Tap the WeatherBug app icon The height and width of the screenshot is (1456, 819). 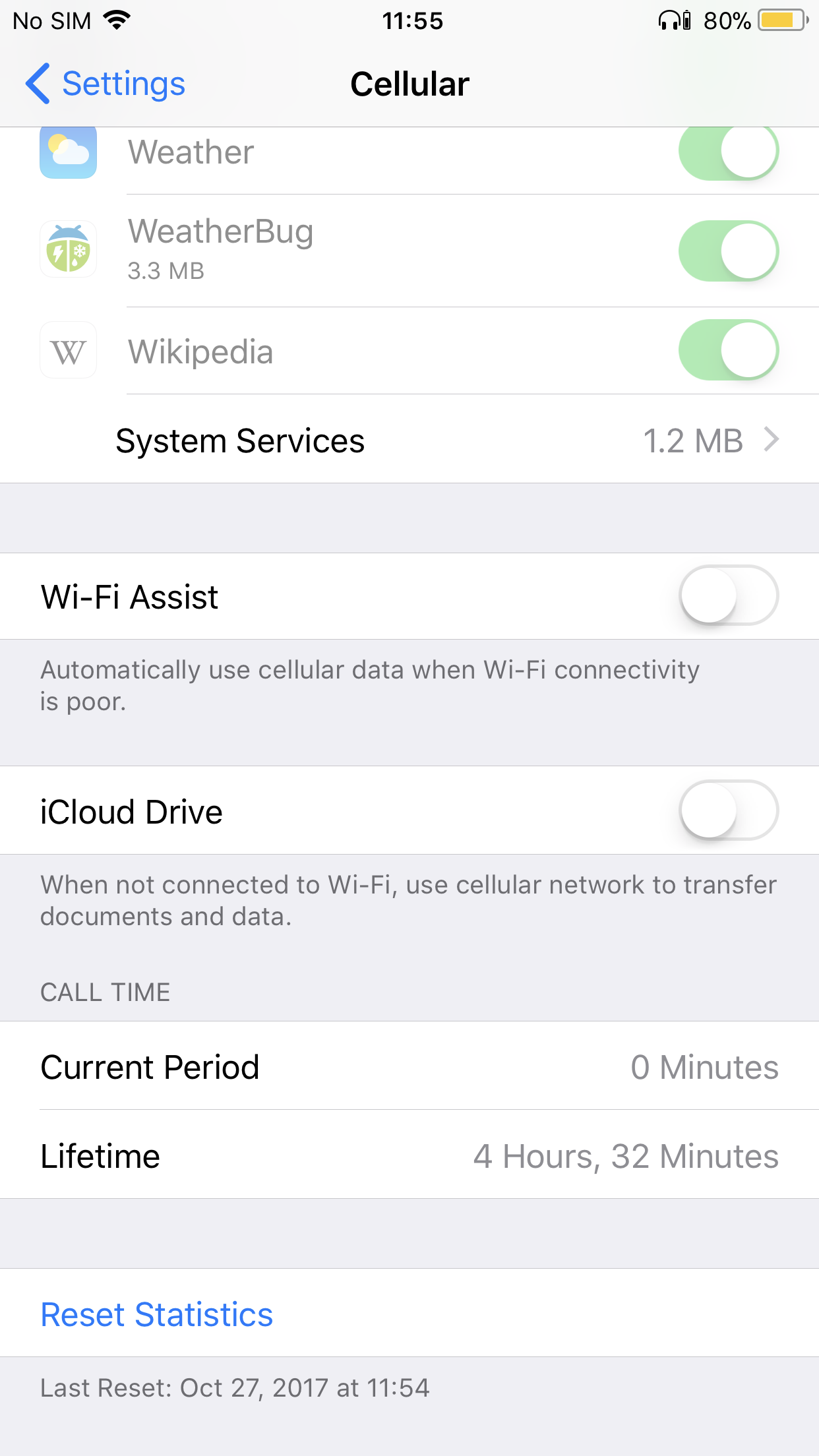coord(68,249)
